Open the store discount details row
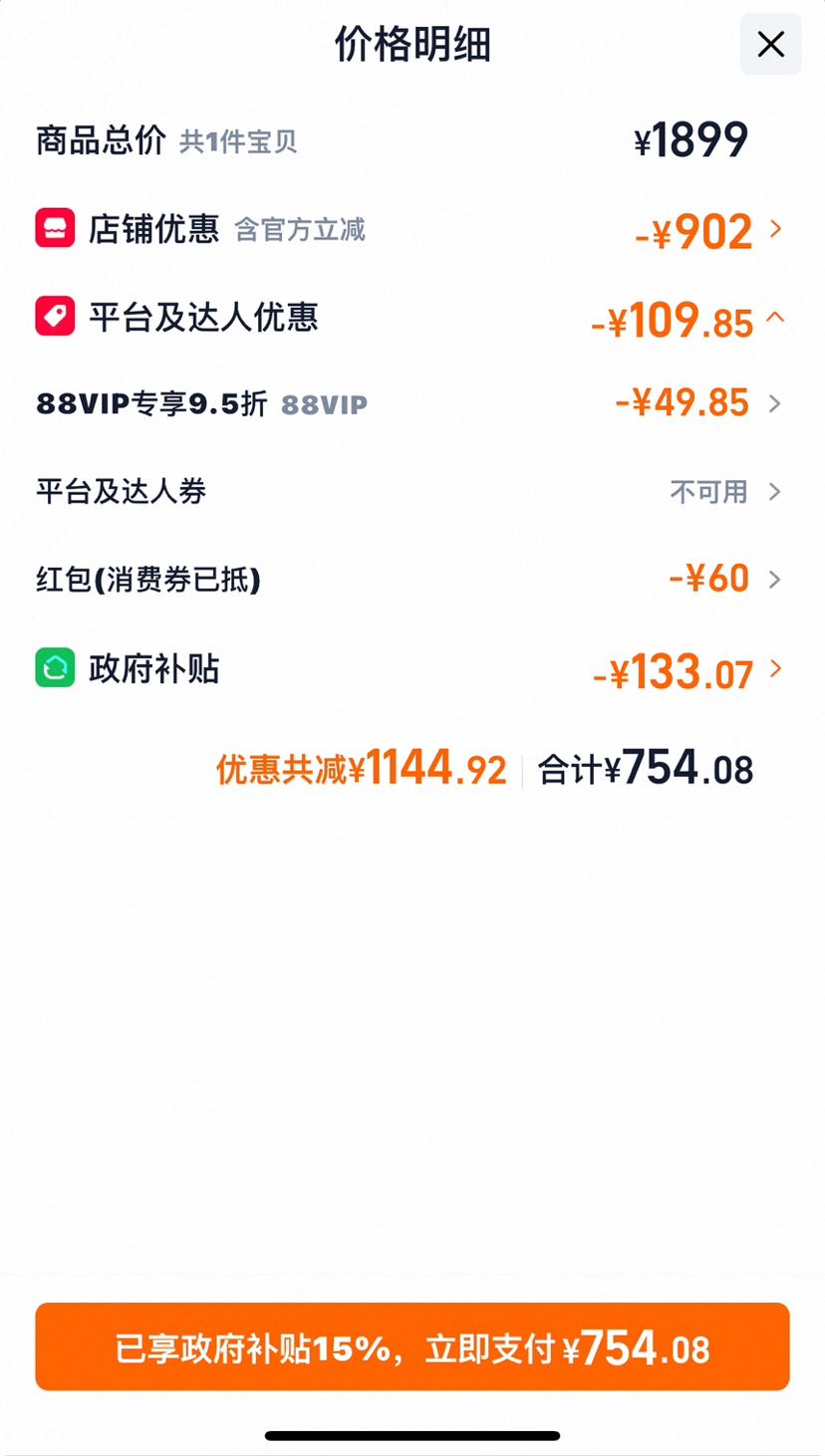The height and width of the screenshot is (1456, 825). [x=412, y=230]
